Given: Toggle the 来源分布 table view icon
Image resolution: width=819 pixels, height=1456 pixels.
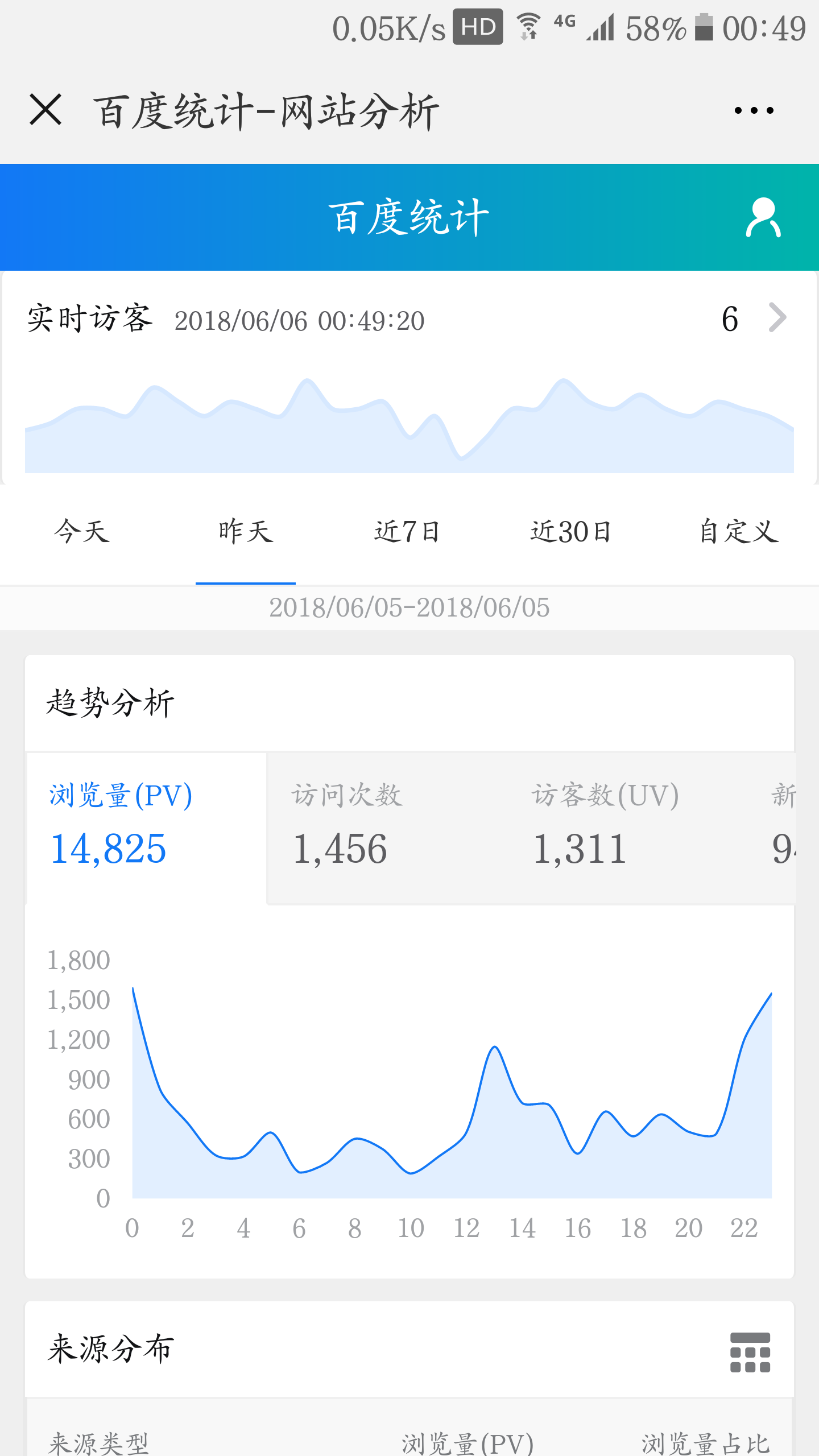Looking at the screenshot, I should (x=750, y=1352).
